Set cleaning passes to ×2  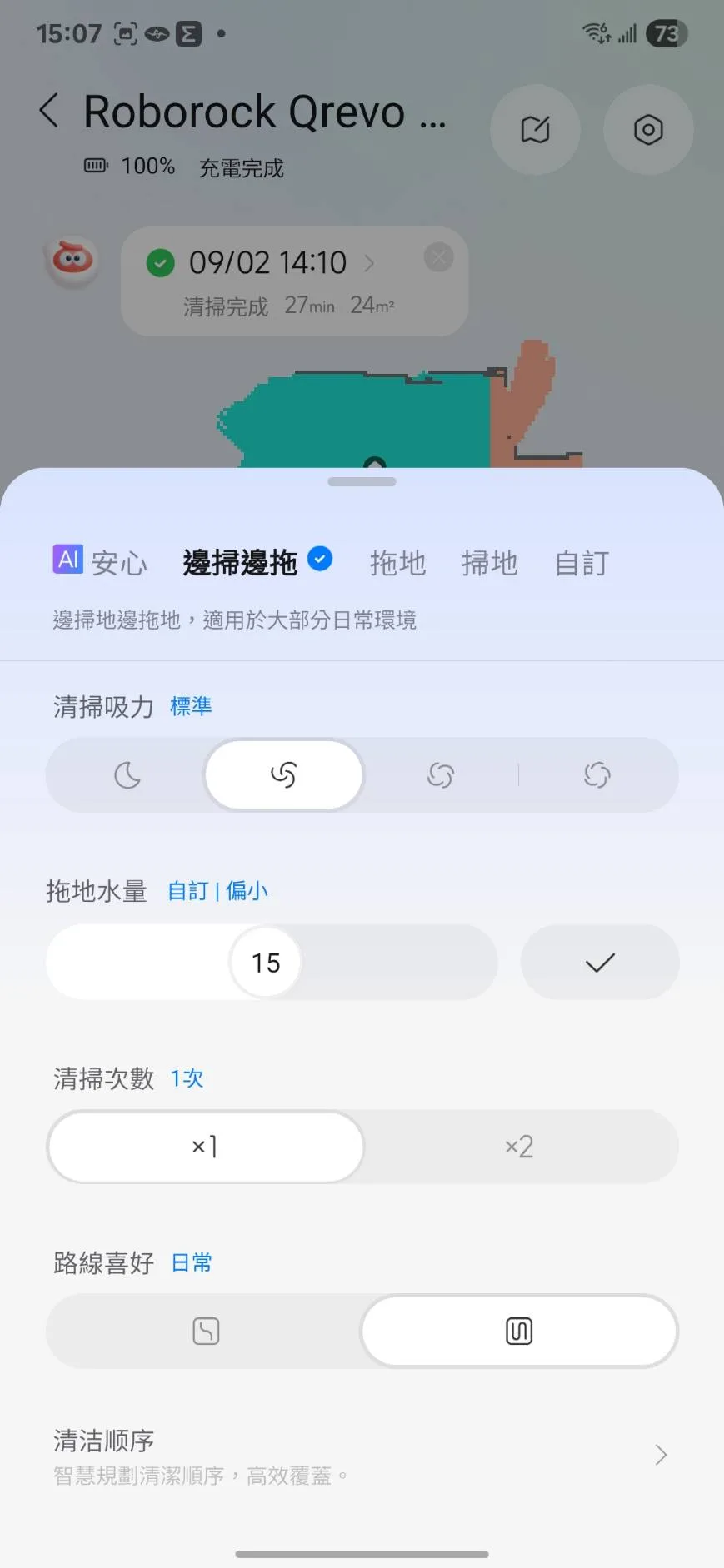pos(518,1147)
